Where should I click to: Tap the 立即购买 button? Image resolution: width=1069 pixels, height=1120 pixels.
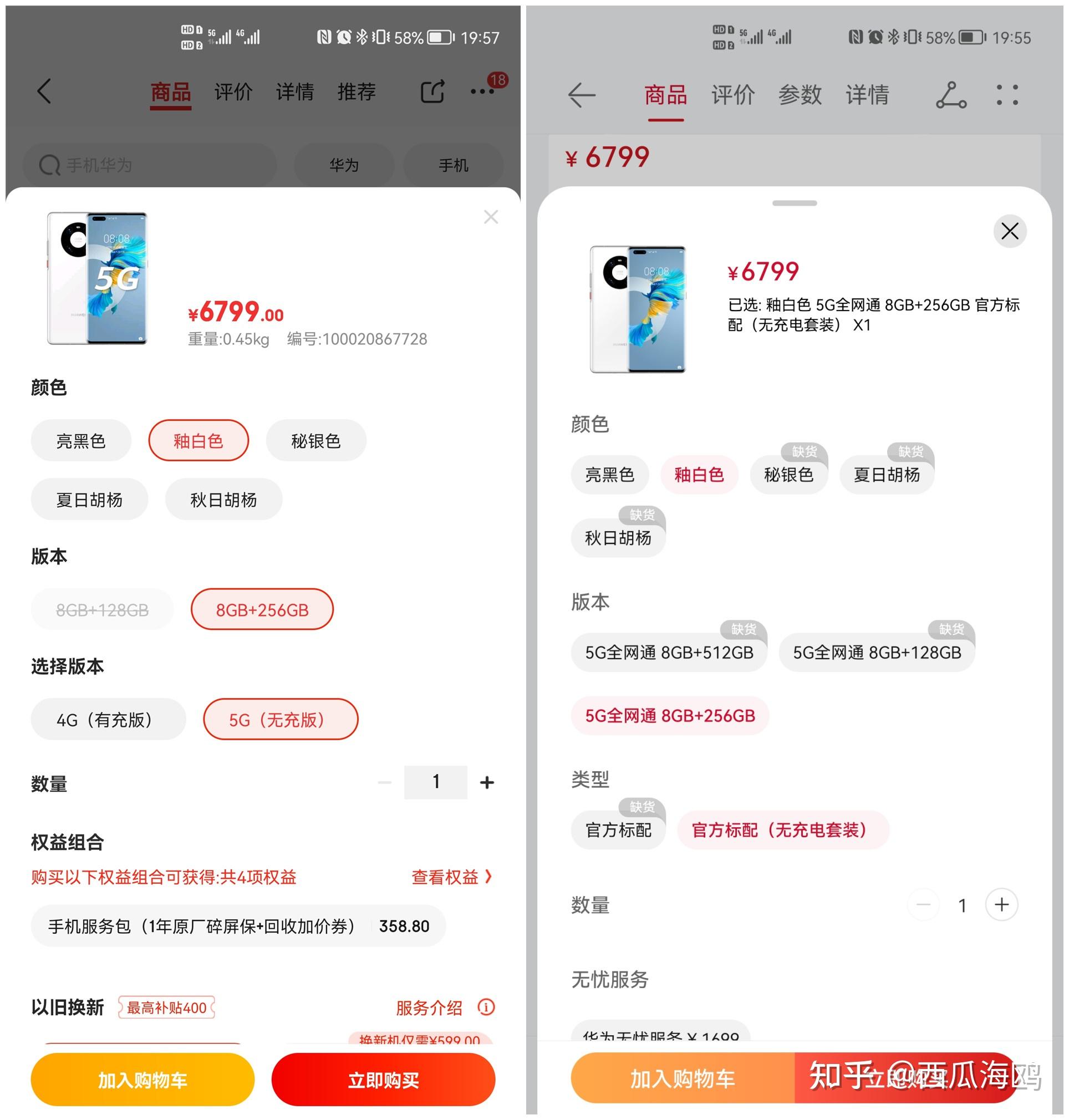click(x=384, y=1080)
